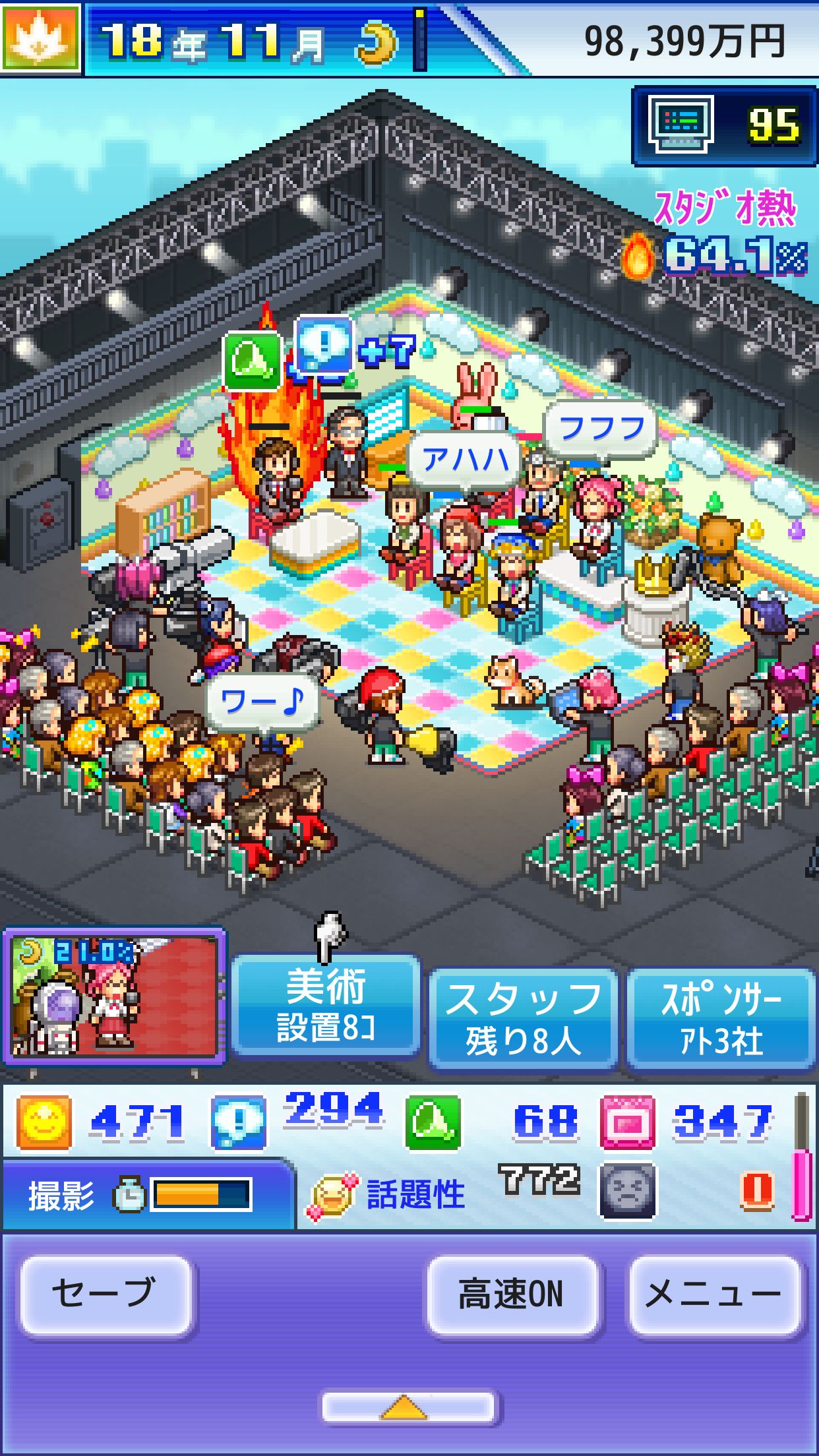Tap the maple leaf icon at top left
The image size is (819, 1456).
[x=40, y=38]
